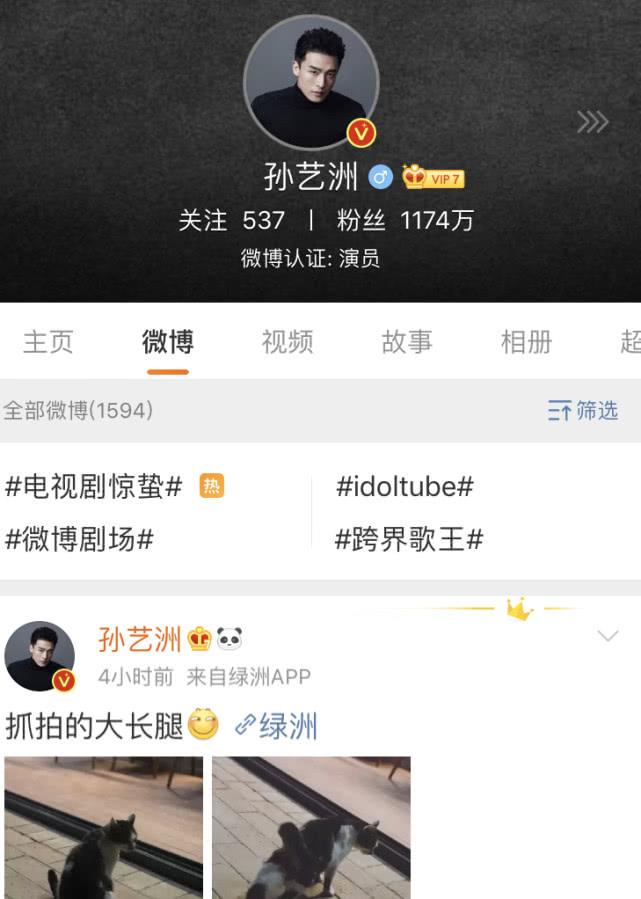This screenshot has height=899, width=641.
Task: Switch to the 相册 tab
Action: click(526, 342)
